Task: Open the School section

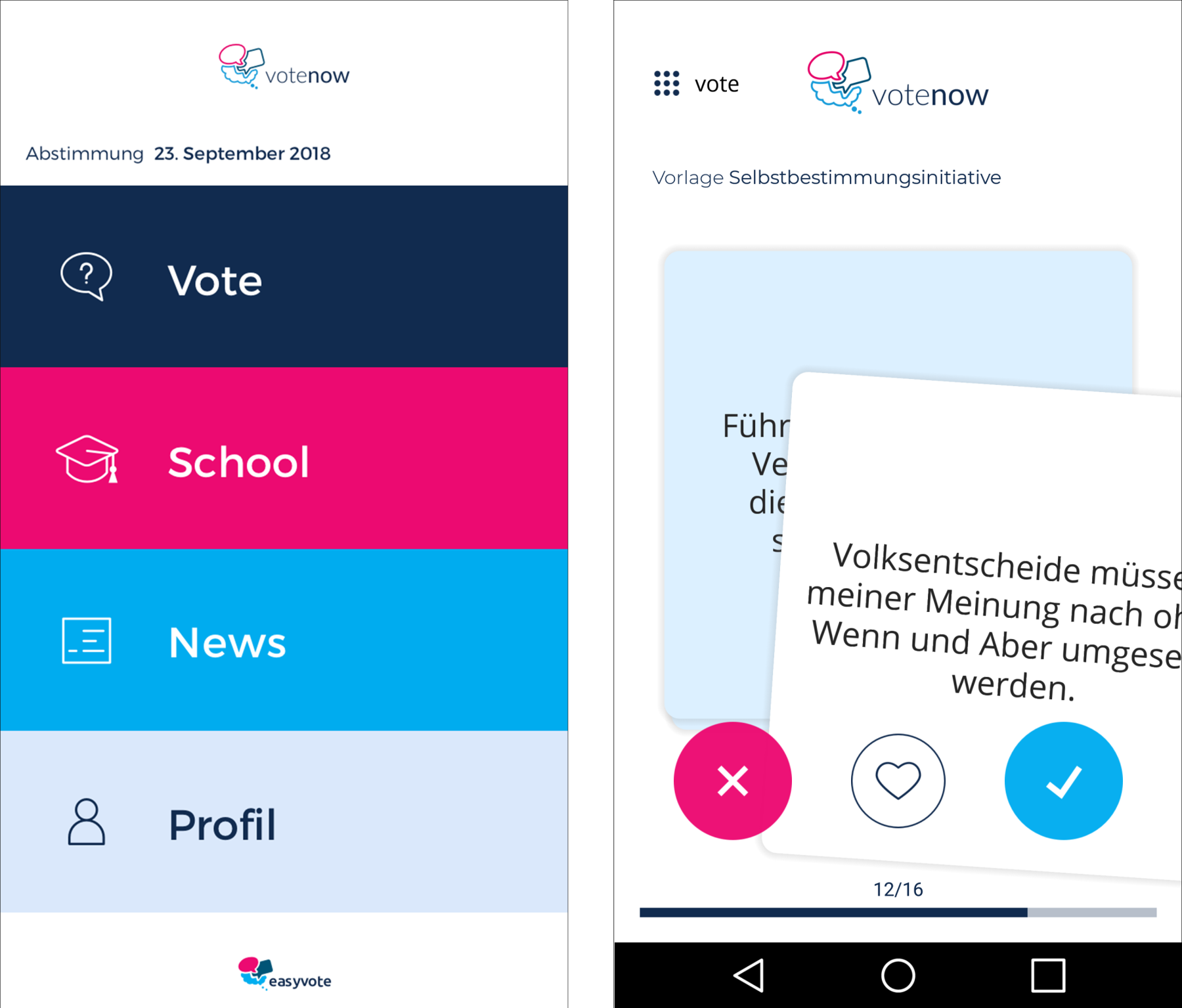Action: [284, 458]
